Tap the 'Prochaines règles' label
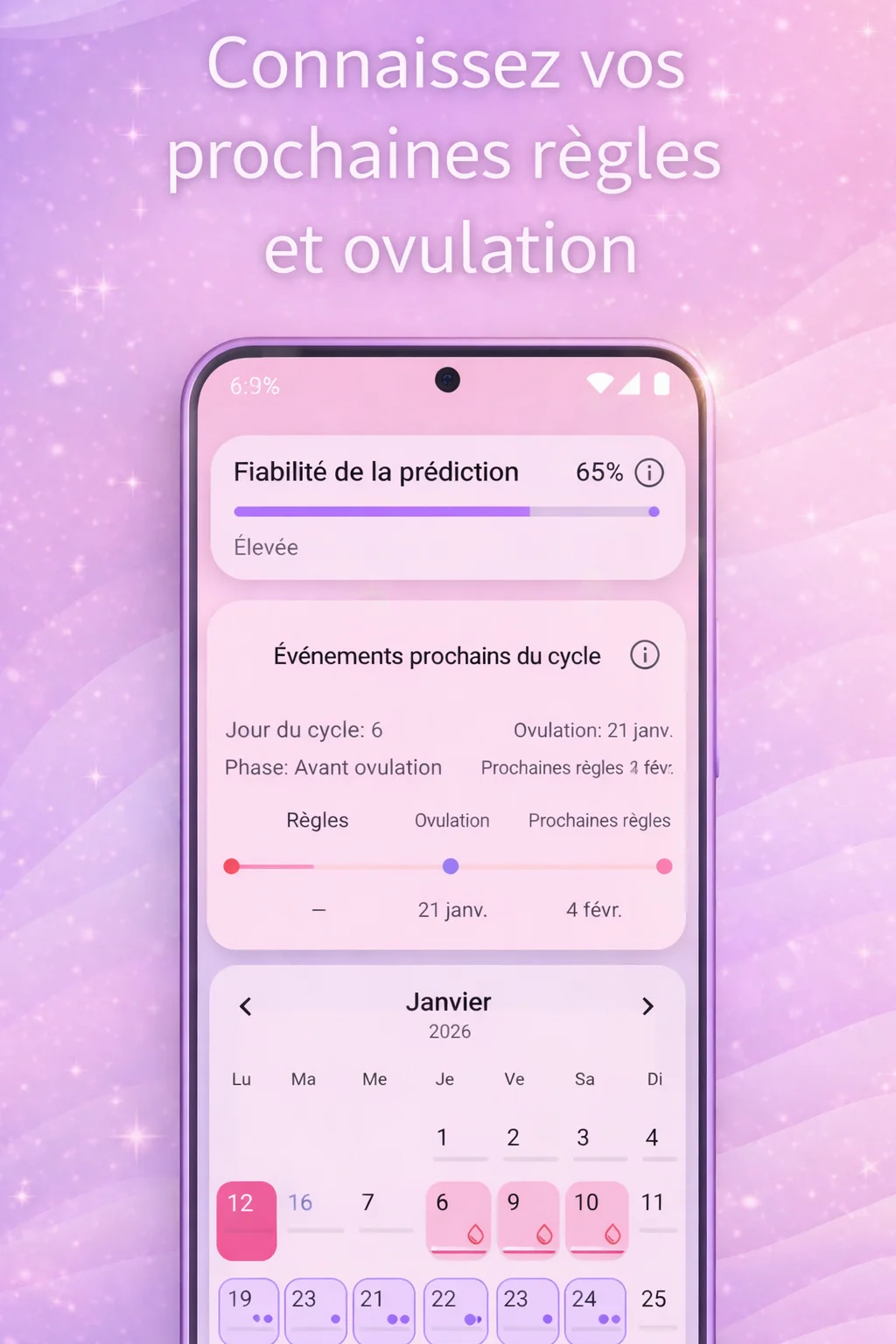 coord(598,821)
